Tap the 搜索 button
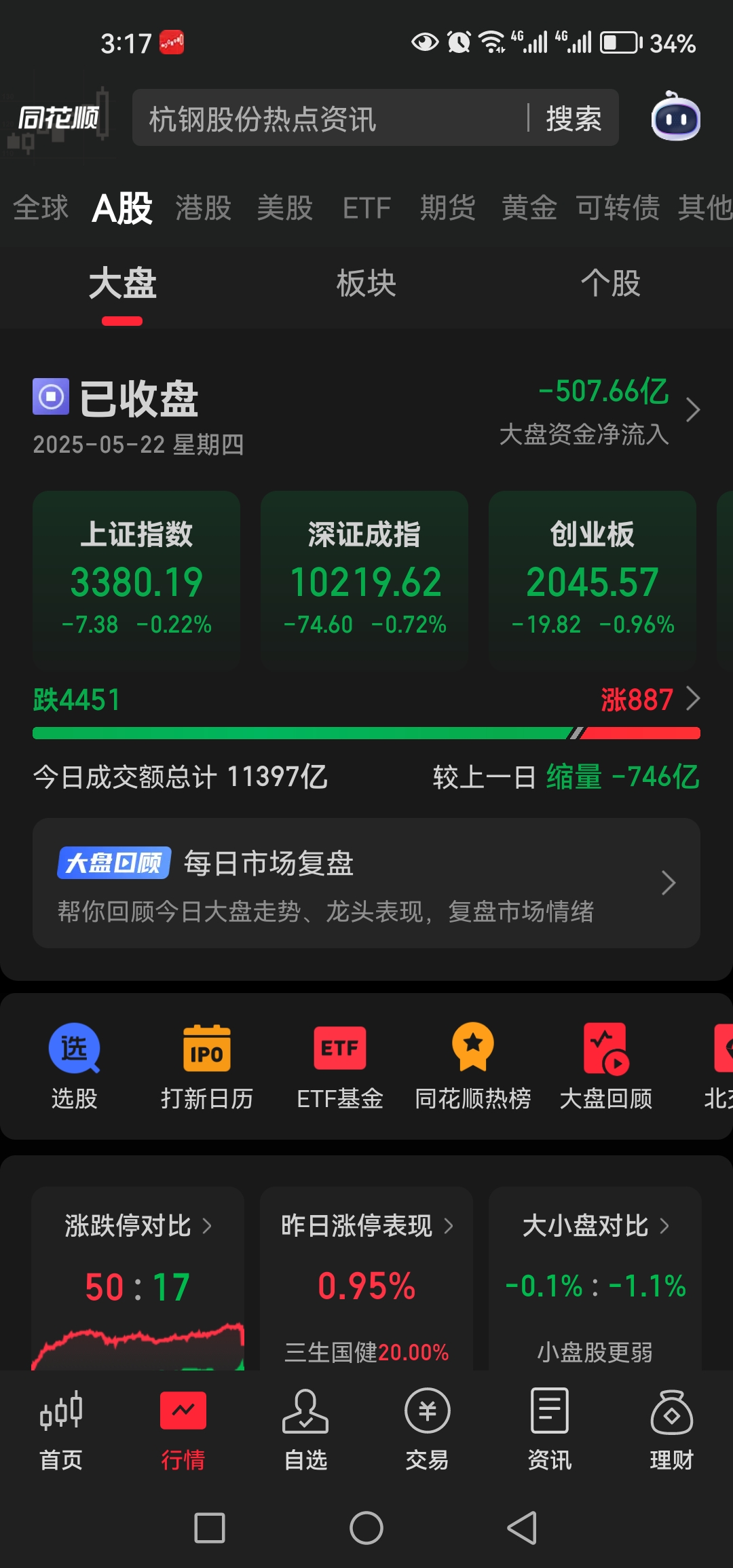This screenshot has height=1568, width=733. coord(574,119)
